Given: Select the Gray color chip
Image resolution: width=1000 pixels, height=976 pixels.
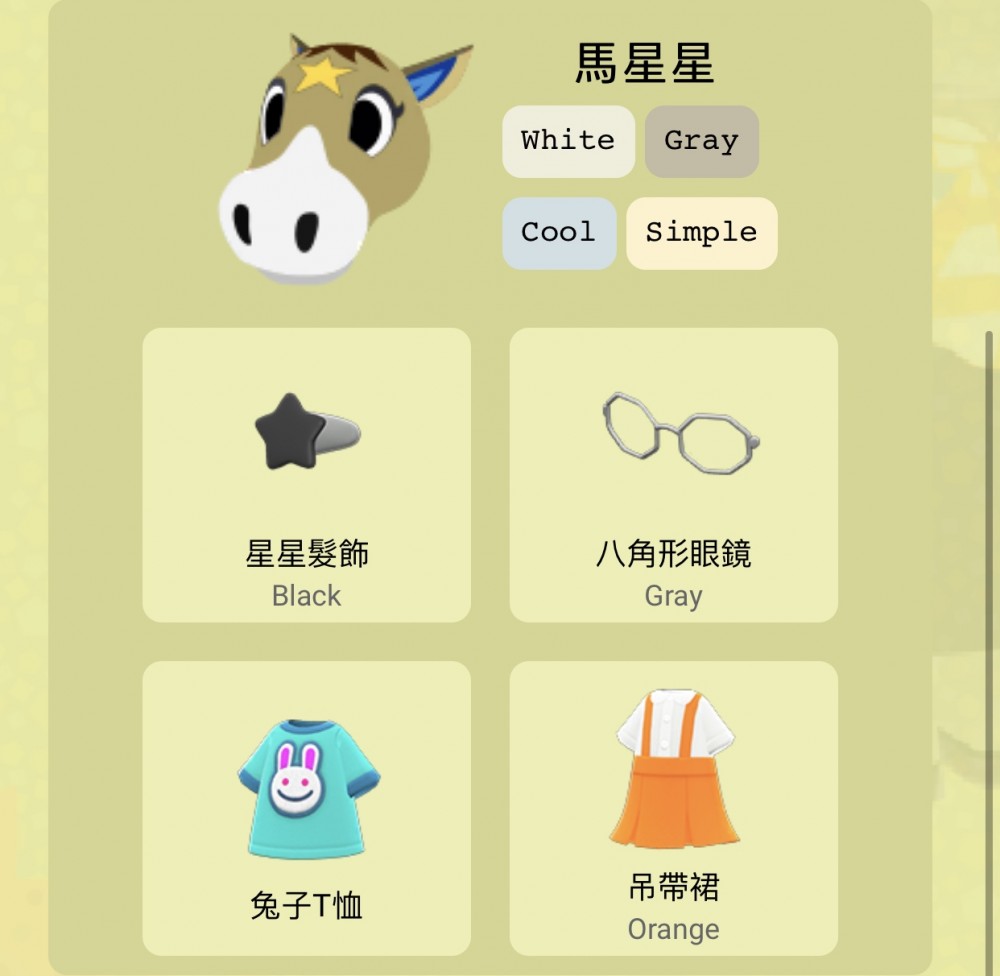Looking at the screenshot, I should 701,141.
